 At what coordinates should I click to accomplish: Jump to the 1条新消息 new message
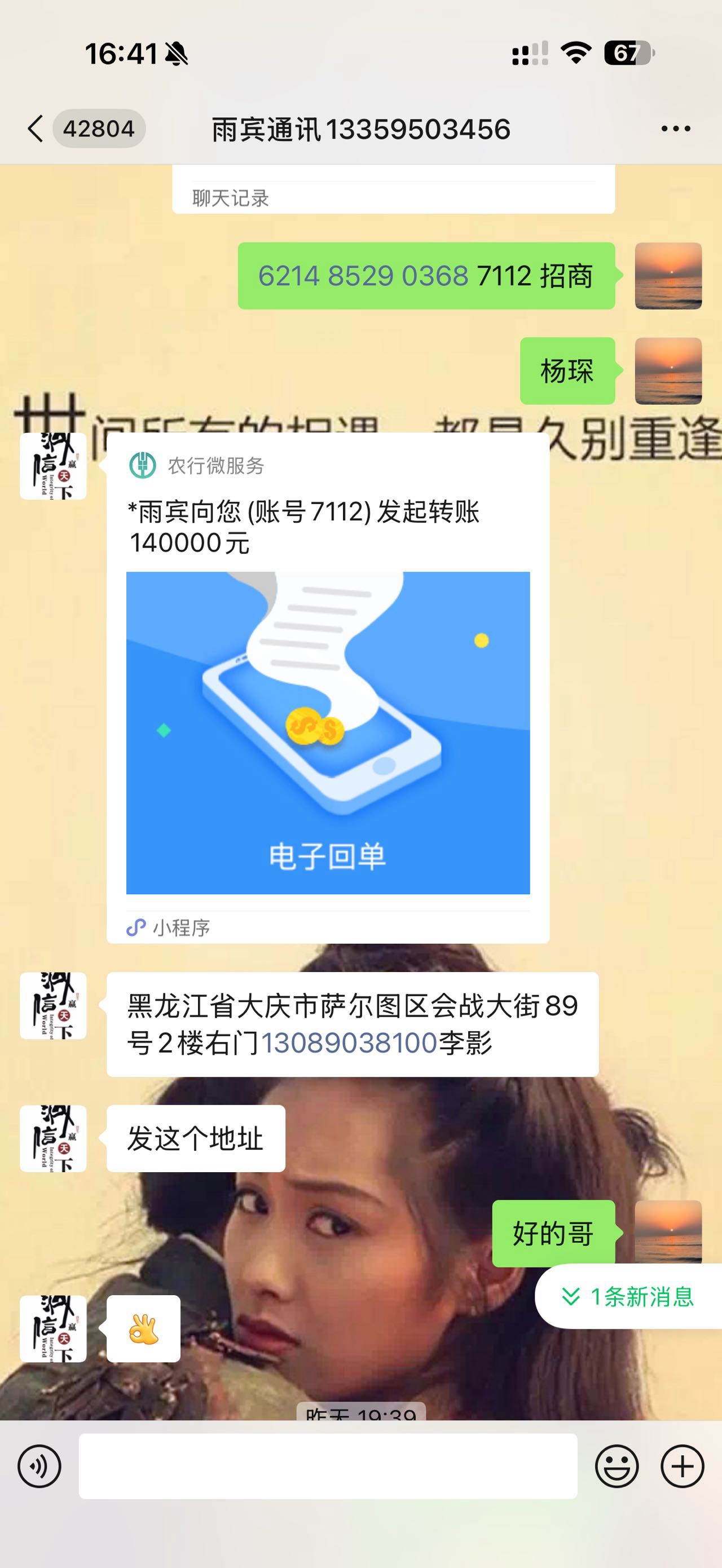[629, 1297]
